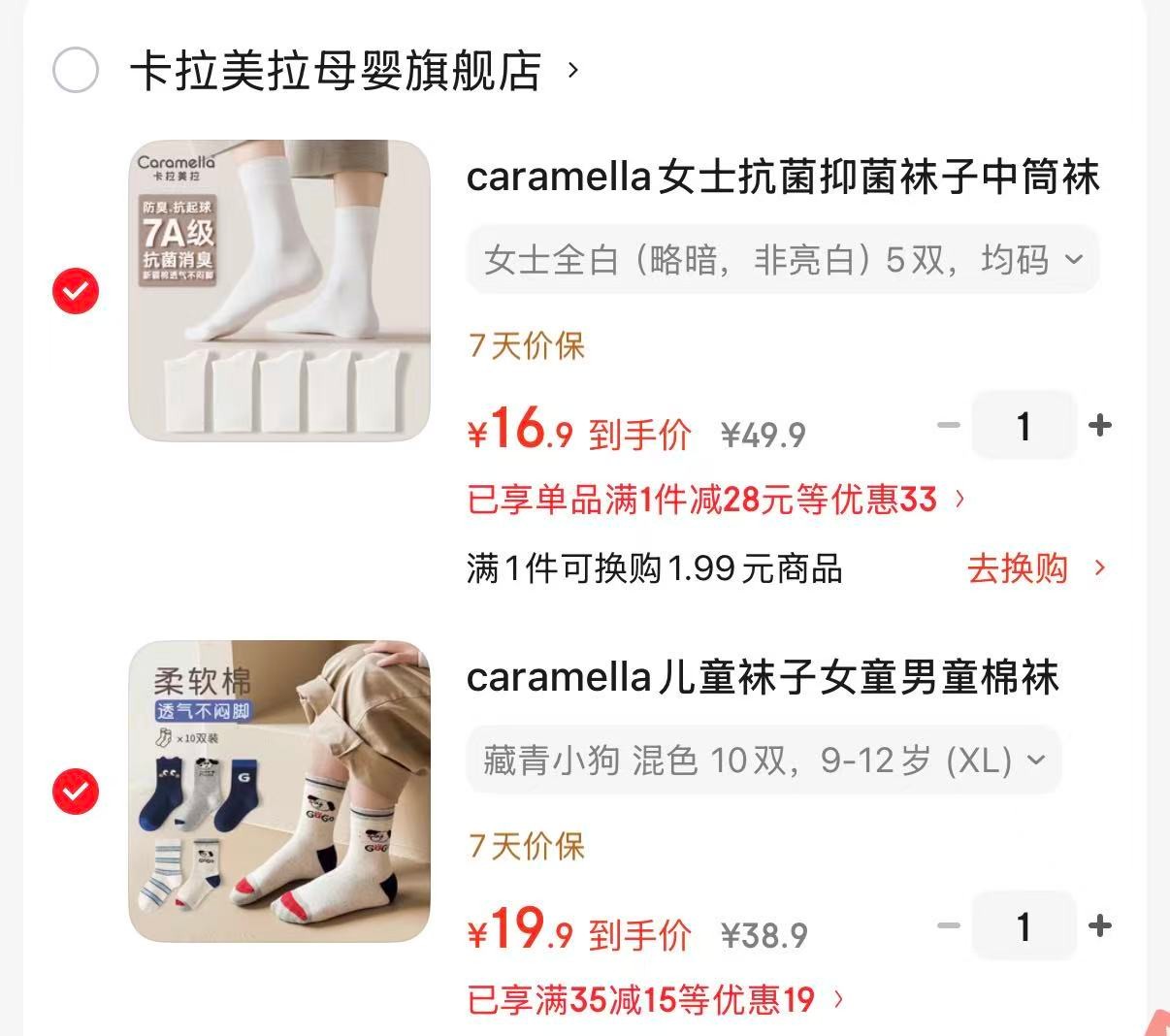View 已享单品满1件减28元 discount details
Screen dimensions: 1170x1036
tap(716, 499)
